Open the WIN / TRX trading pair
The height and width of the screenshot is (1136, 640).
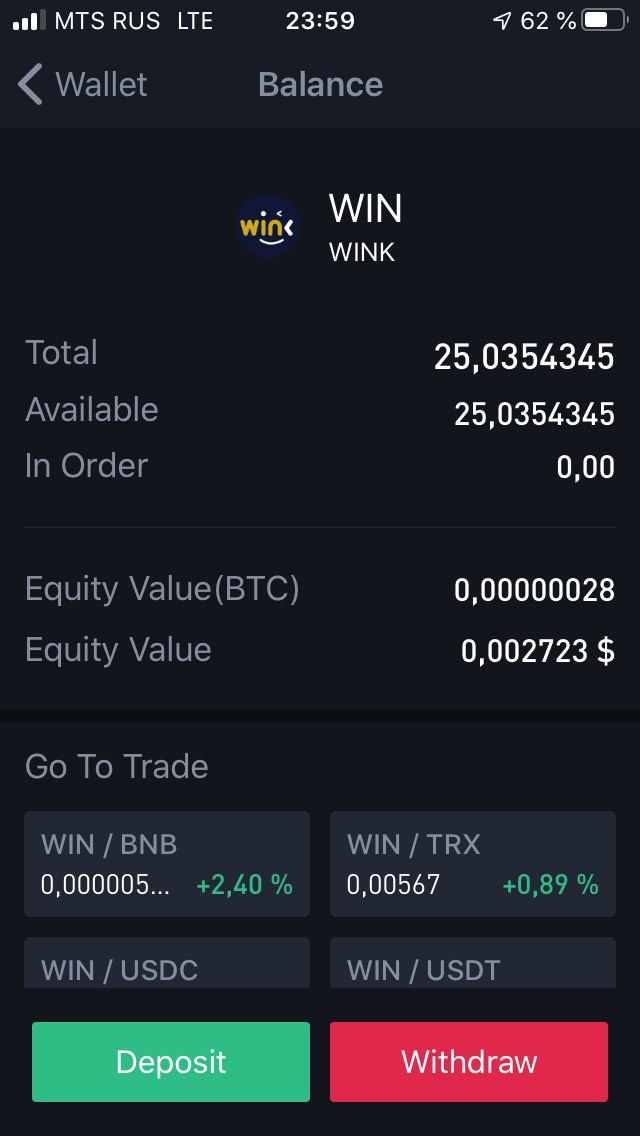click(473, 864)
